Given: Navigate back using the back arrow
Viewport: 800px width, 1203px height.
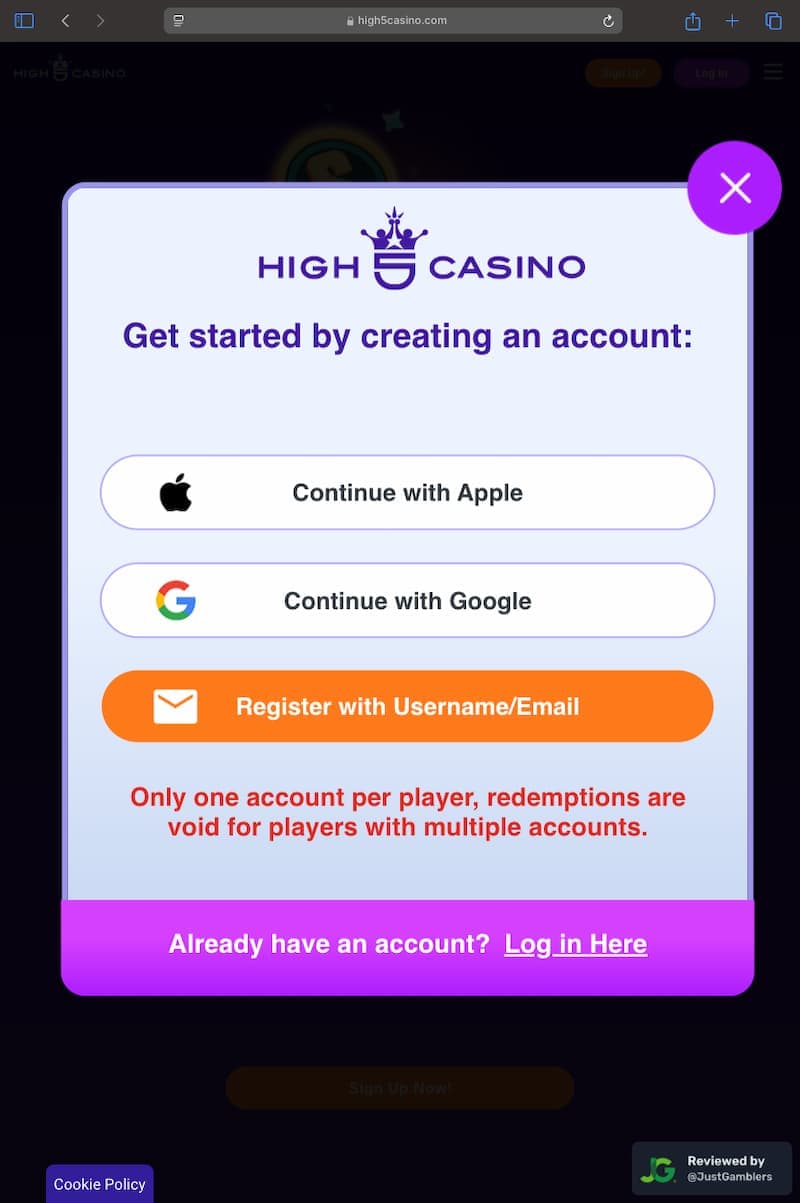Looking at the screenshot, I should point(66,20).
